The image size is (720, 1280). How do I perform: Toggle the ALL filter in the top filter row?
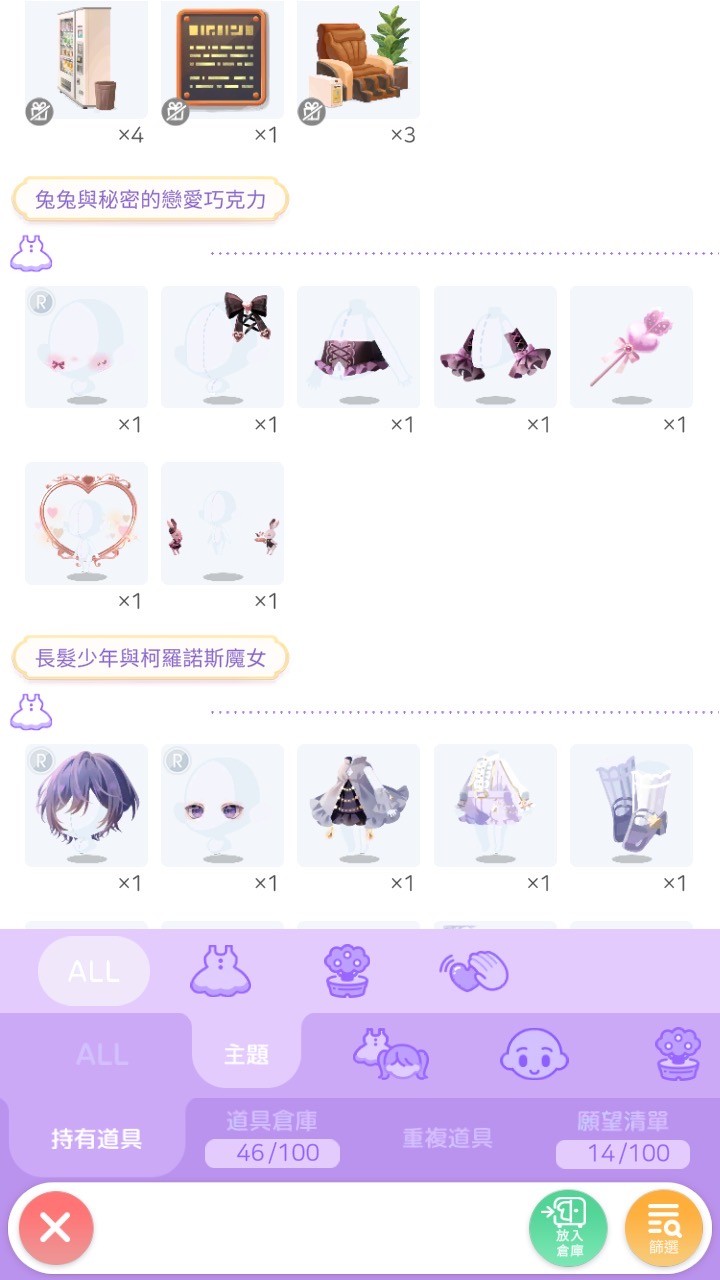coord(93,968)
